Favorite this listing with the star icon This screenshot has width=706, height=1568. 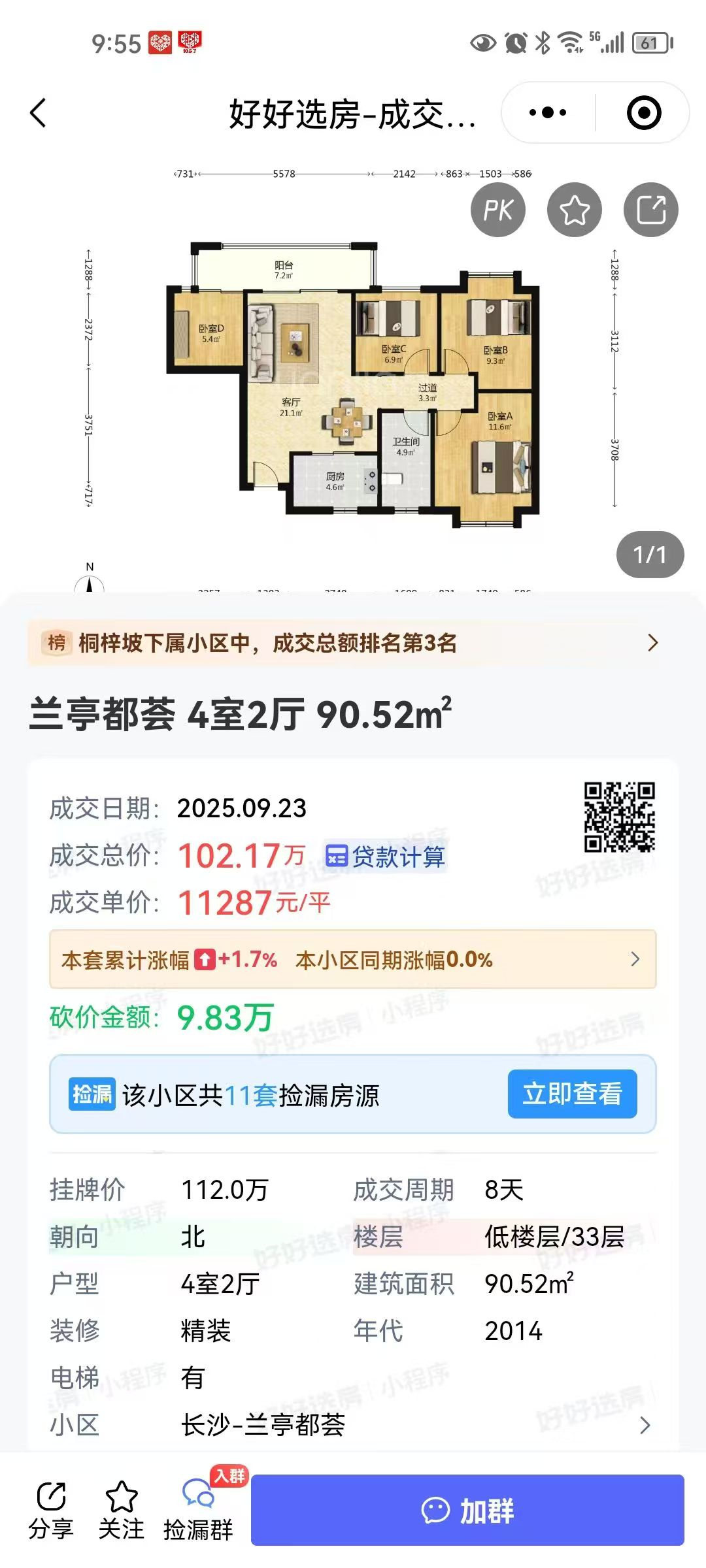click(575, 210)
